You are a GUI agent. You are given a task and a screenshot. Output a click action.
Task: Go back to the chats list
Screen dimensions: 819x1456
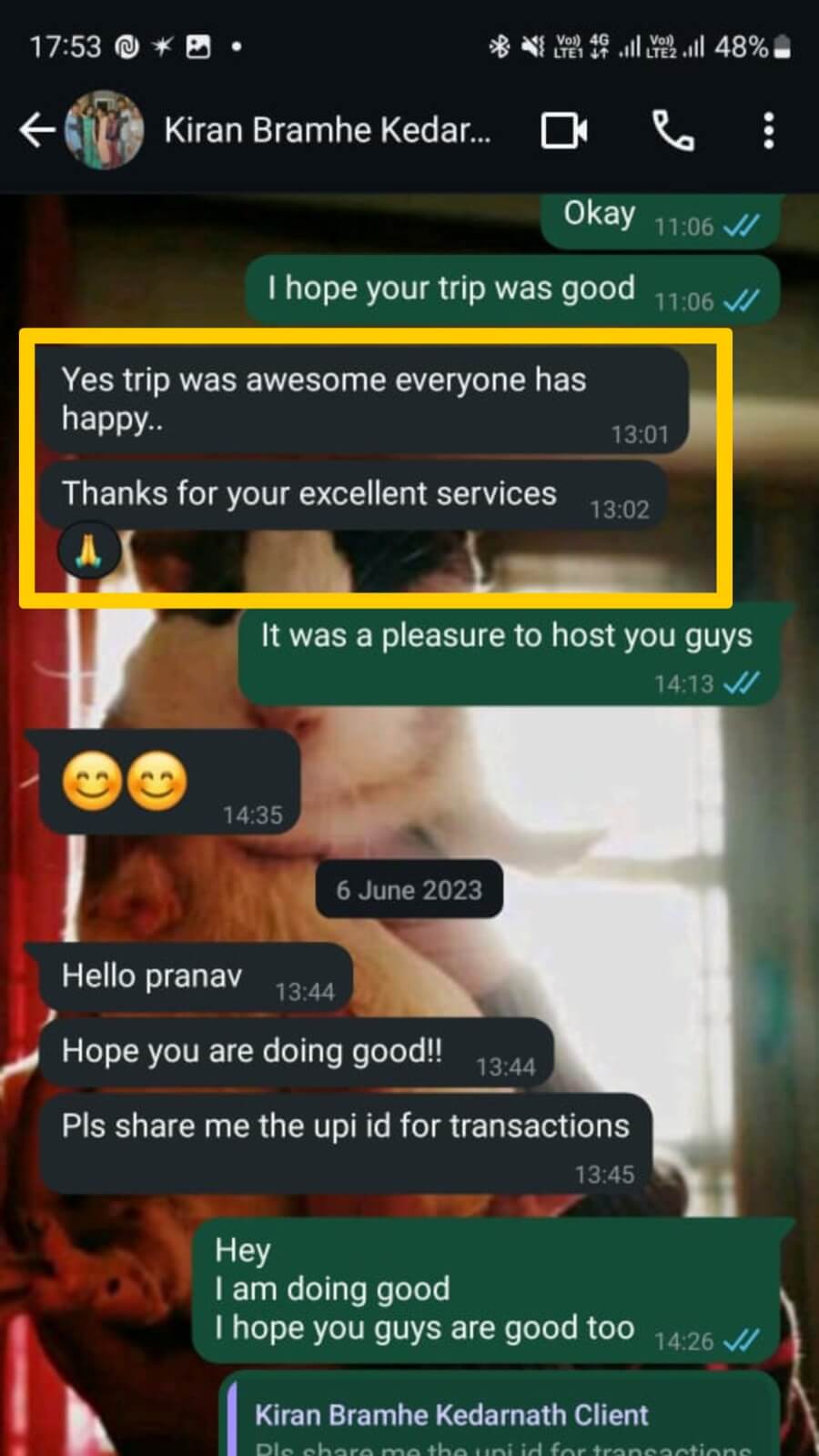click(x=36, y=130)
